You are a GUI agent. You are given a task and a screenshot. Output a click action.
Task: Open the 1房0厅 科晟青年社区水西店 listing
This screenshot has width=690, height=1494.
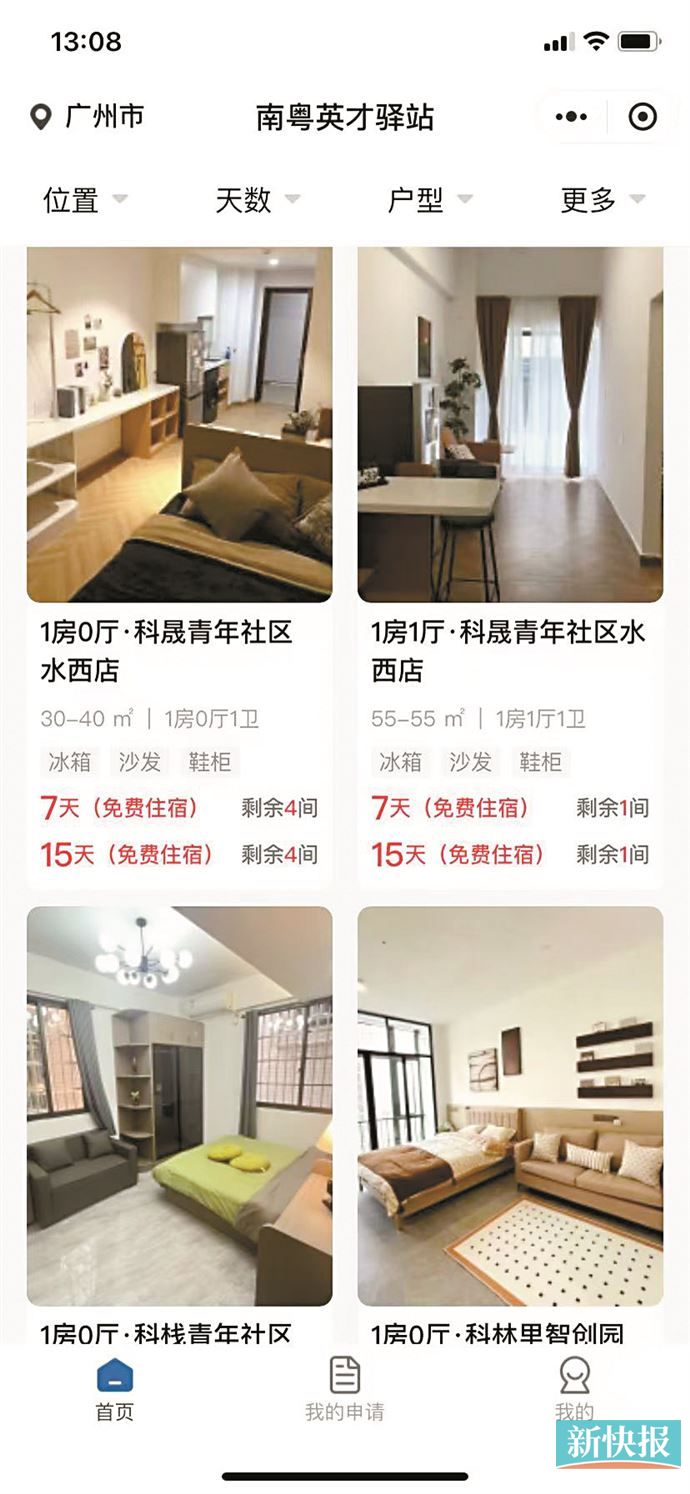coord(180,567)
